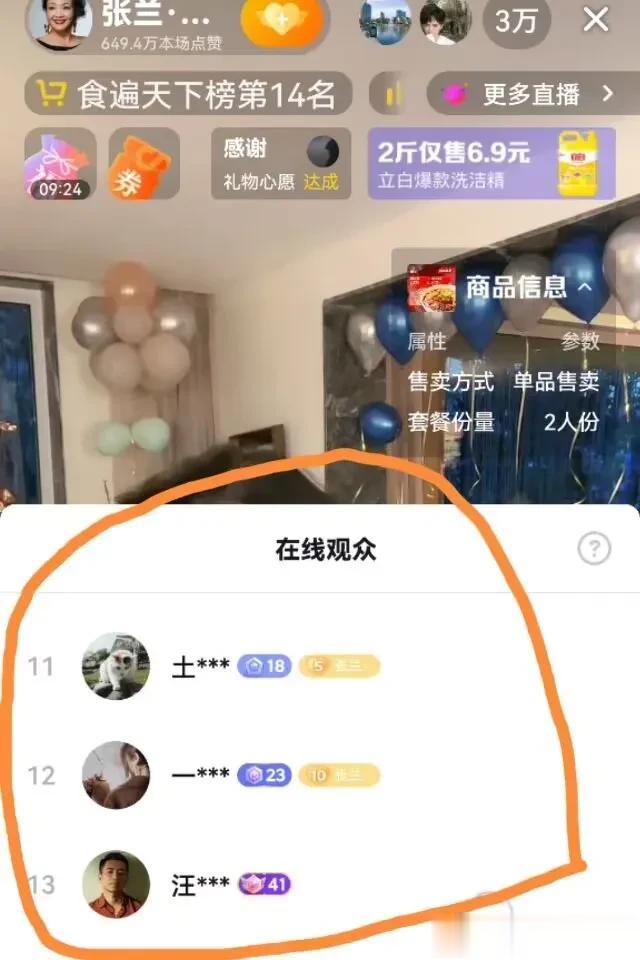
Task: Open the 感谢 礼物心愿 gift wish card
Action: [x=280, y=164]
